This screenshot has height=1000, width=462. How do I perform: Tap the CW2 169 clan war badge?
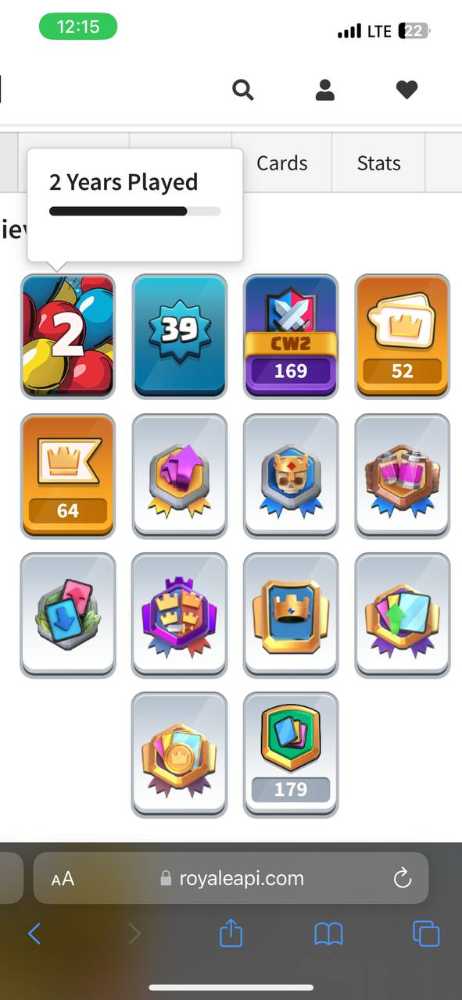click(290, 336)
